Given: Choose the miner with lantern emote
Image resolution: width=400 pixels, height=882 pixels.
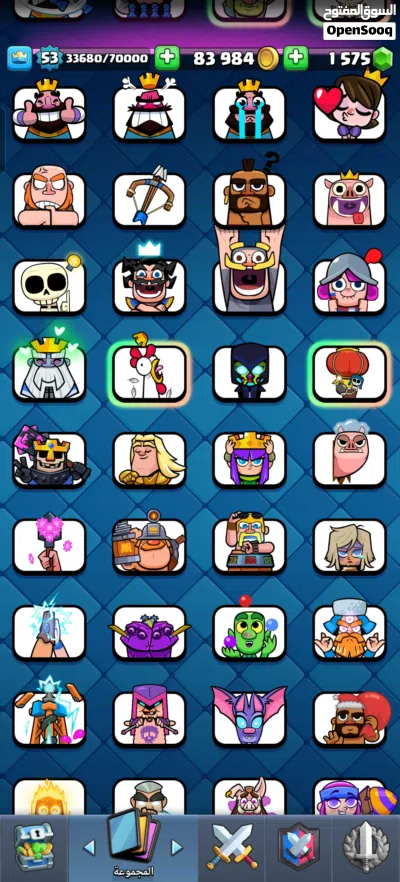Looking at the screenshot, I should [x=149, y=545].
